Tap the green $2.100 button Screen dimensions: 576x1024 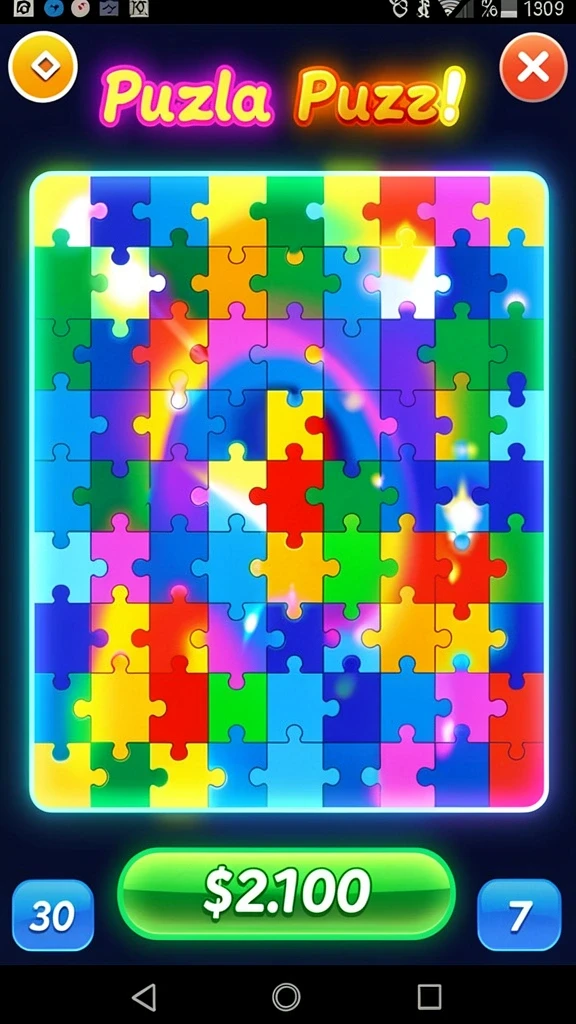[286, 893]
